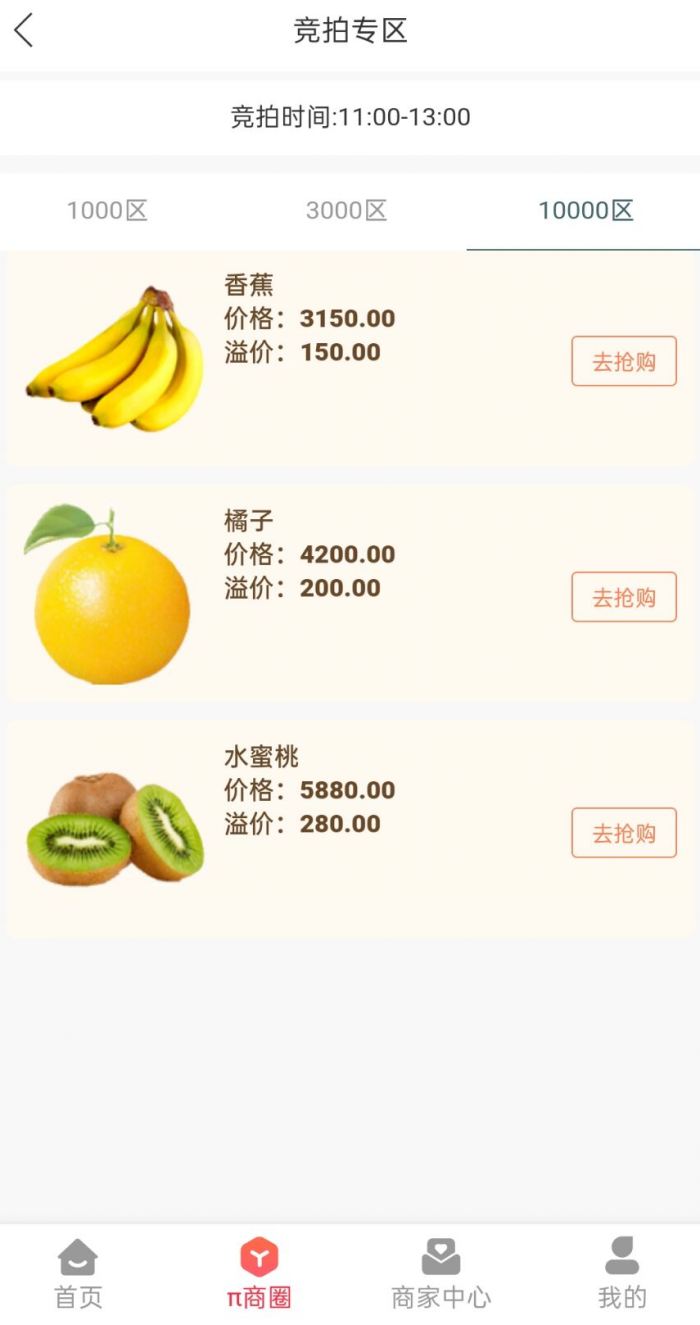Open the π商圈 tab
Image resolution: width=700 pixels, height=1325 pixels.
(259, 1275)
